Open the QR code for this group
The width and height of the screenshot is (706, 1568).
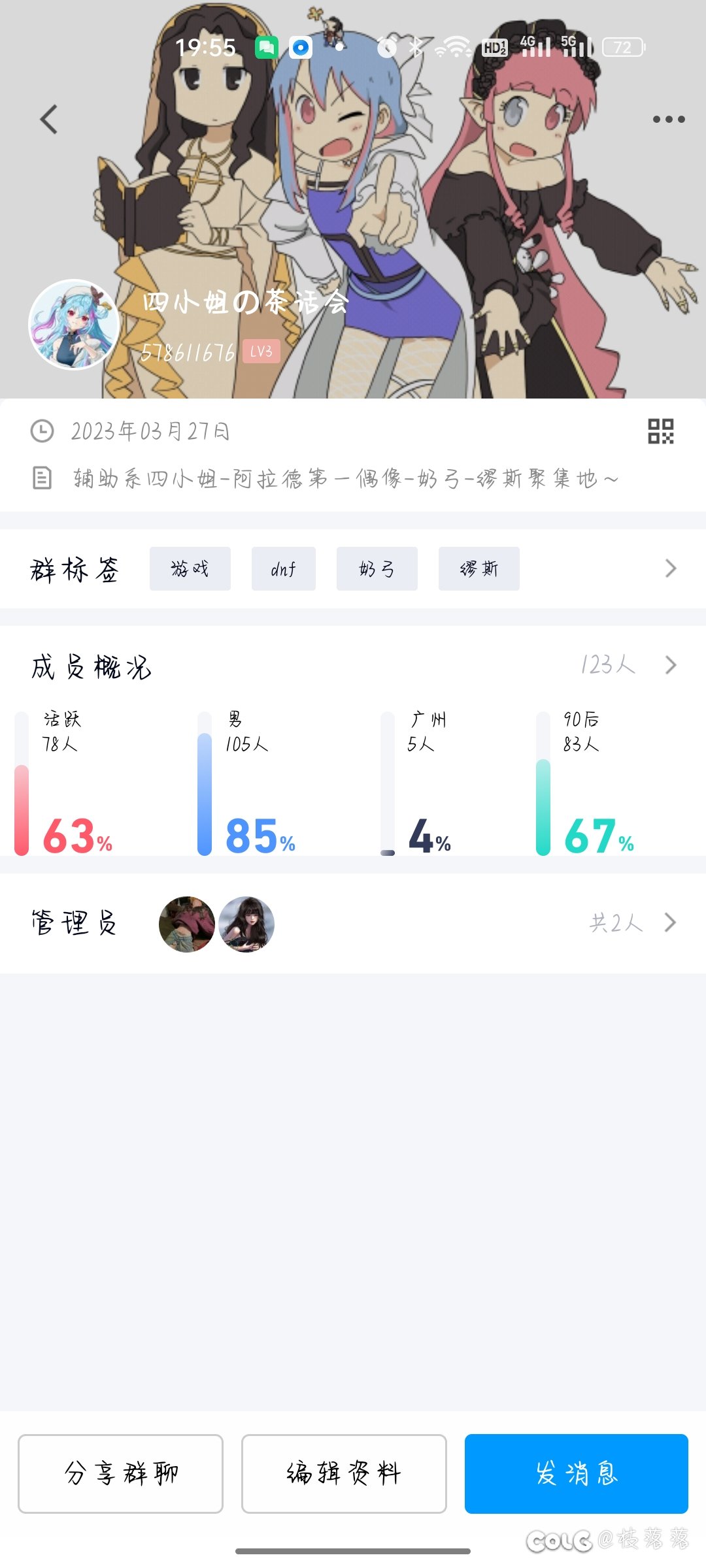pos(662,432)
